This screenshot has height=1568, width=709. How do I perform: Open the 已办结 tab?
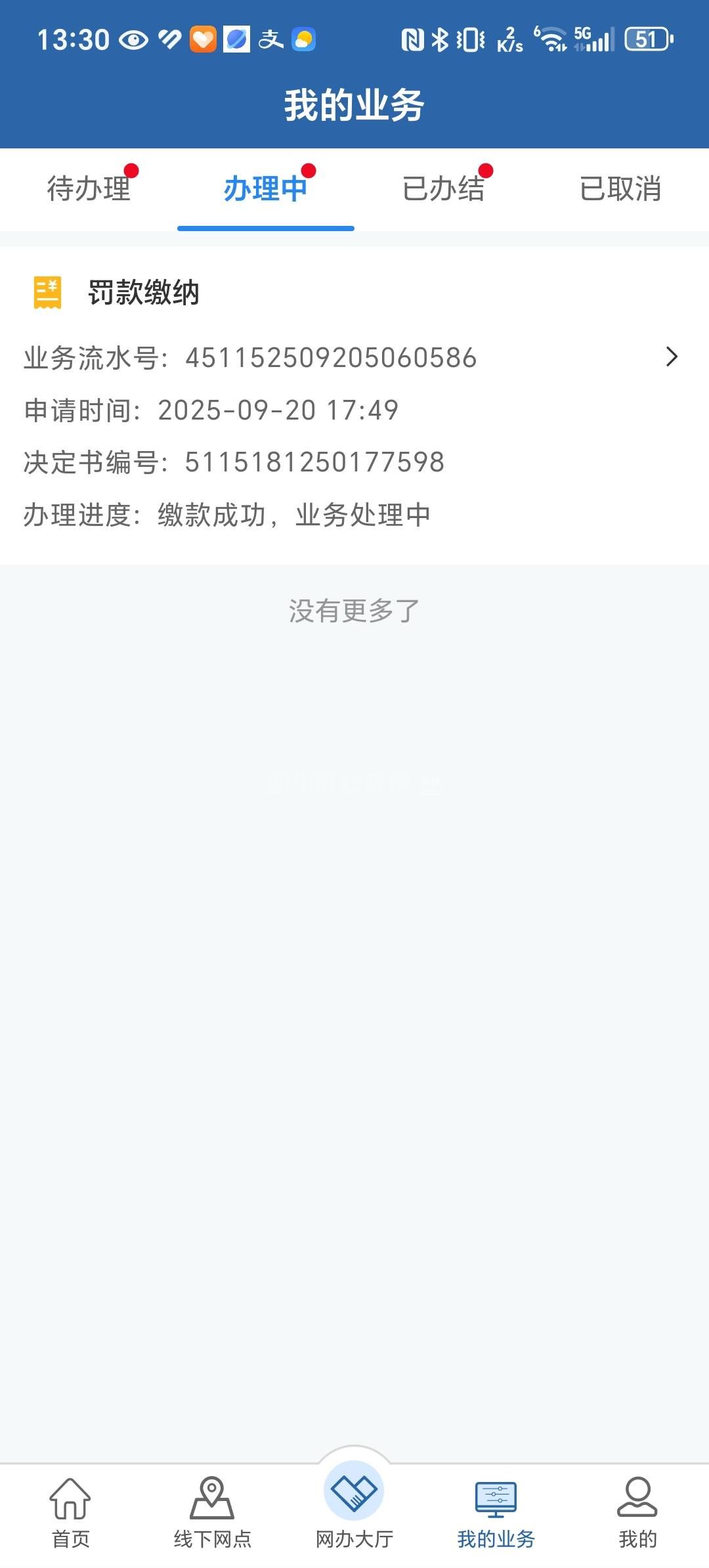443,189
